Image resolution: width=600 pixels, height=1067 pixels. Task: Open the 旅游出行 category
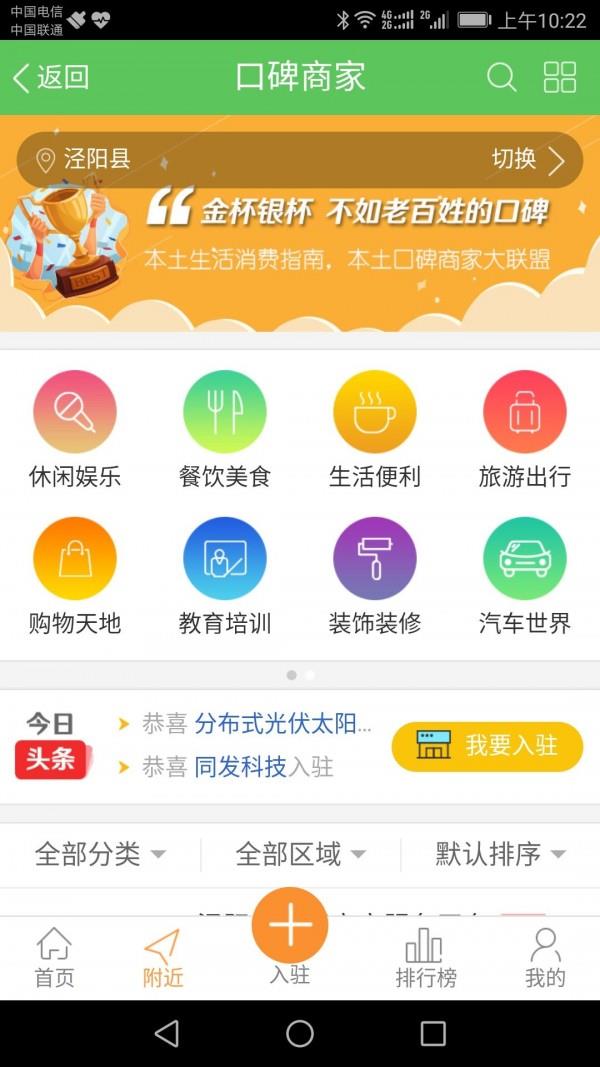pos(525,430)
